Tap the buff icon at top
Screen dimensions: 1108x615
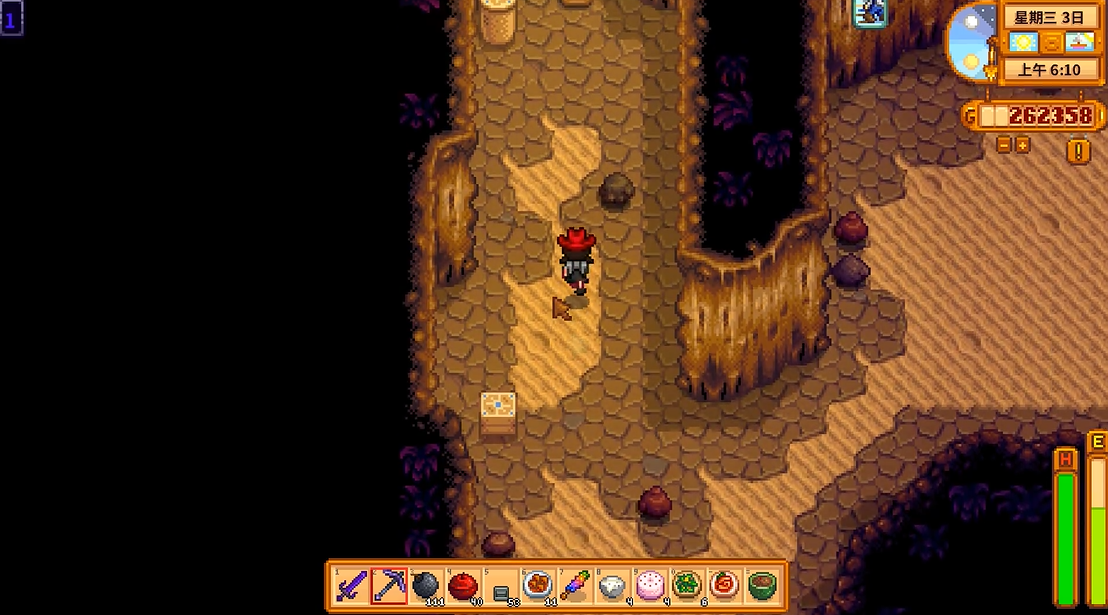[865, 12]
